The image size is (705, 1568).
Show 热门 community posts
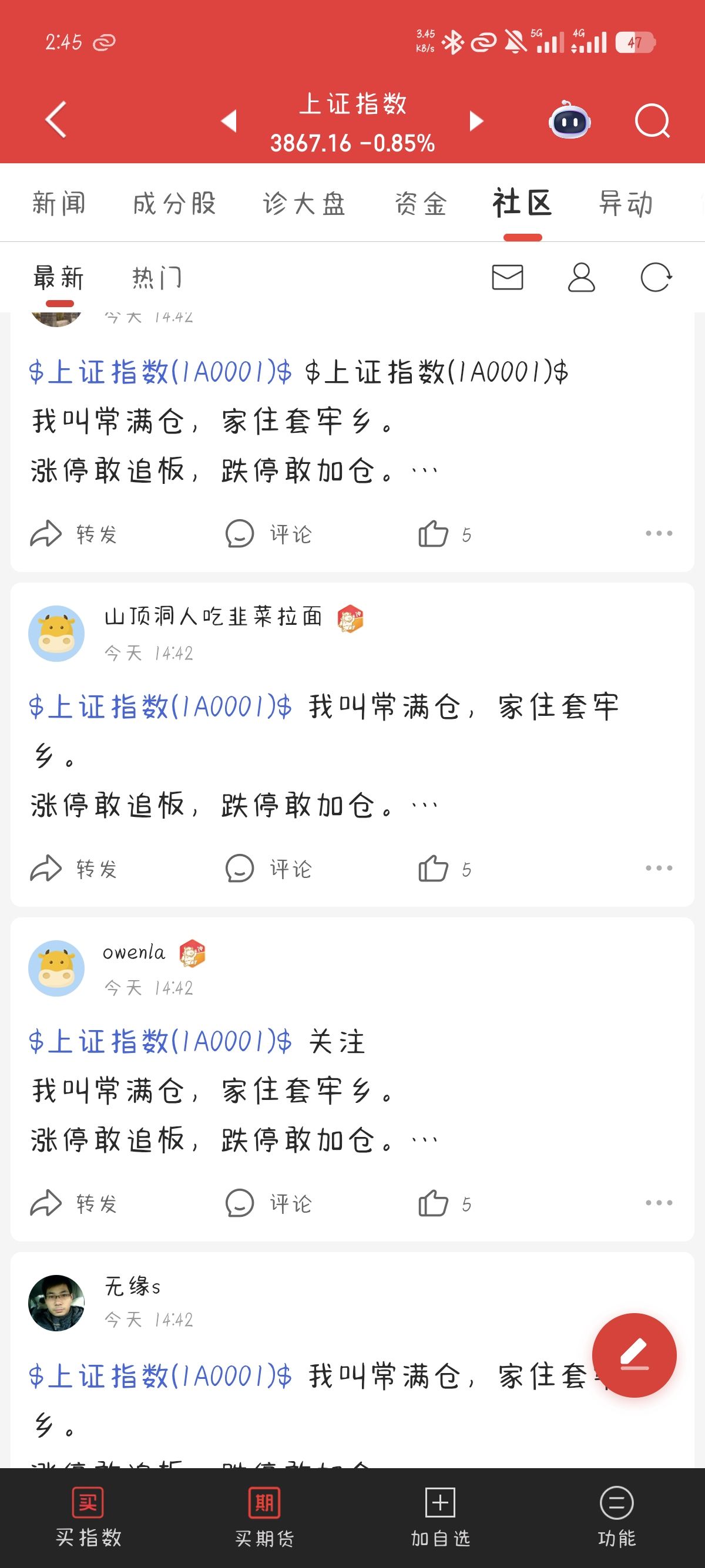(x=156, y=278)
